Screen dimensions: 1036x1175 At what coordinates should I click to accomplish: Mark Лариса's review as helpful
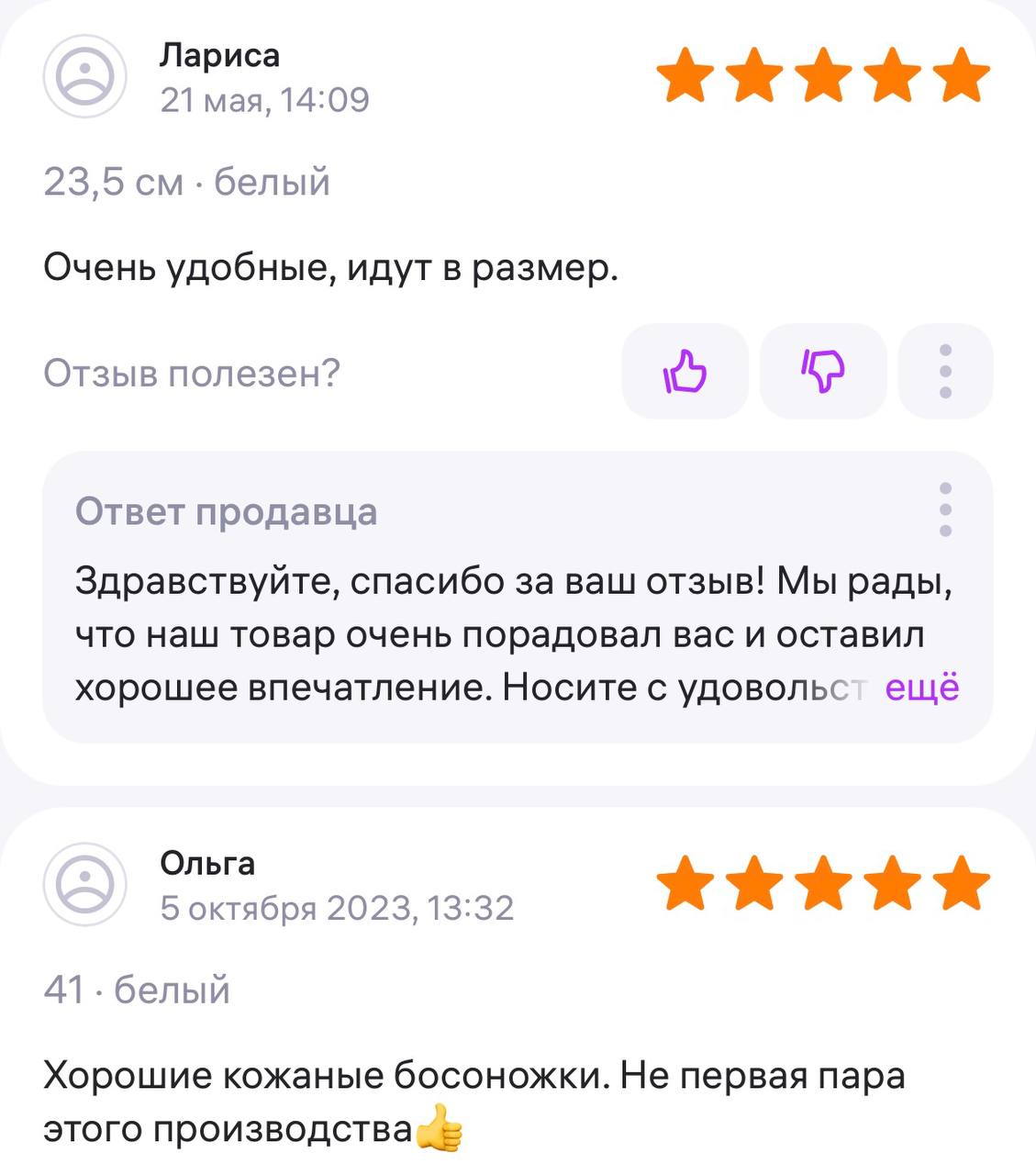(685, 372)
